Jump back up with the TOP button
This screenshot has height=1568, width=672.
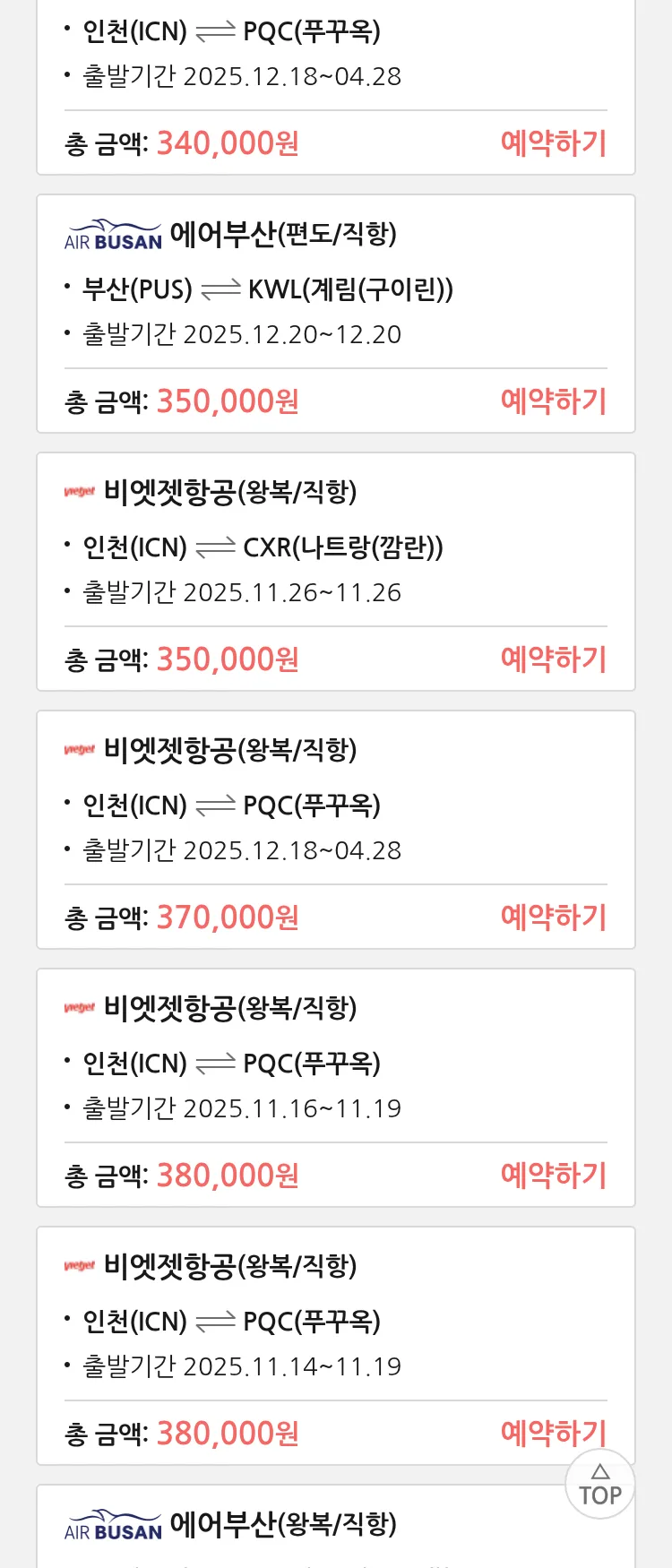coord(599,1485)
